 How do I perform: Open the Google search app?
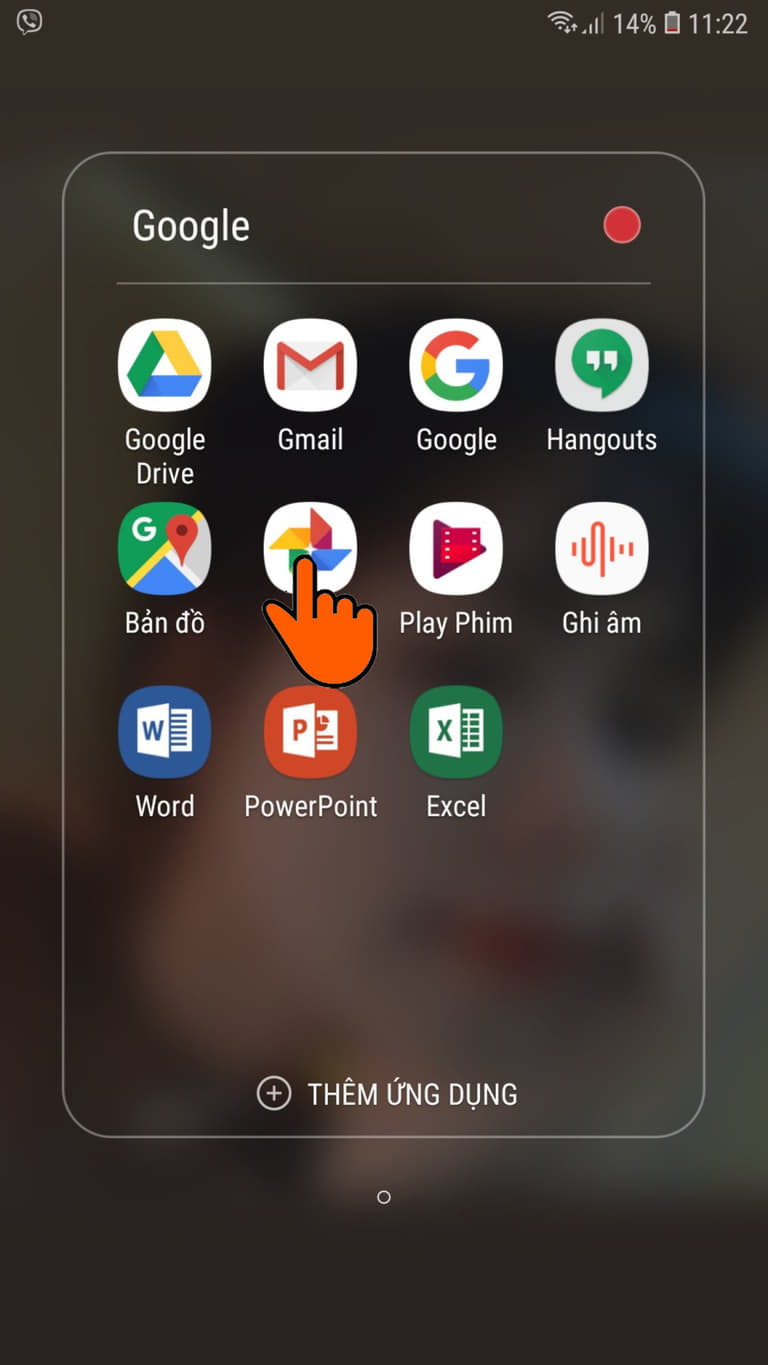click(x=456, y=366)
